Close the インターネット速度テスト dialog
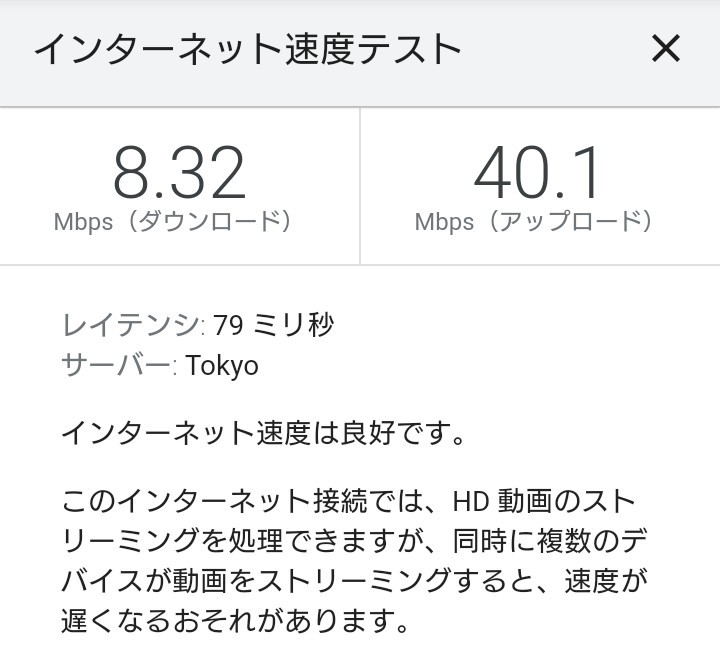The width and height of the screenshot is (720, 650). pos(665,48)
